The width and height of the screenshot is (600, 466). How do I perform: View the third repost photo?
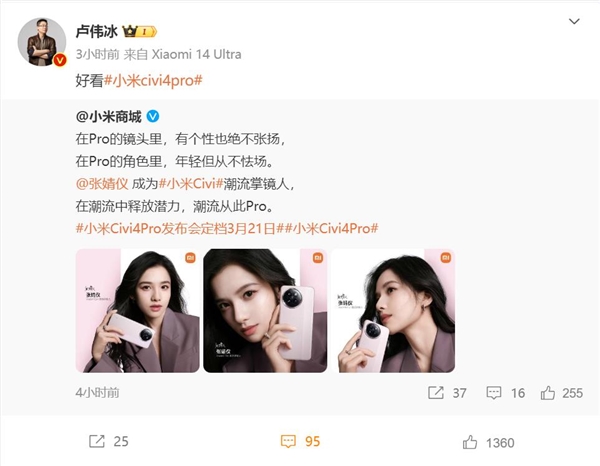coord(392,310)
